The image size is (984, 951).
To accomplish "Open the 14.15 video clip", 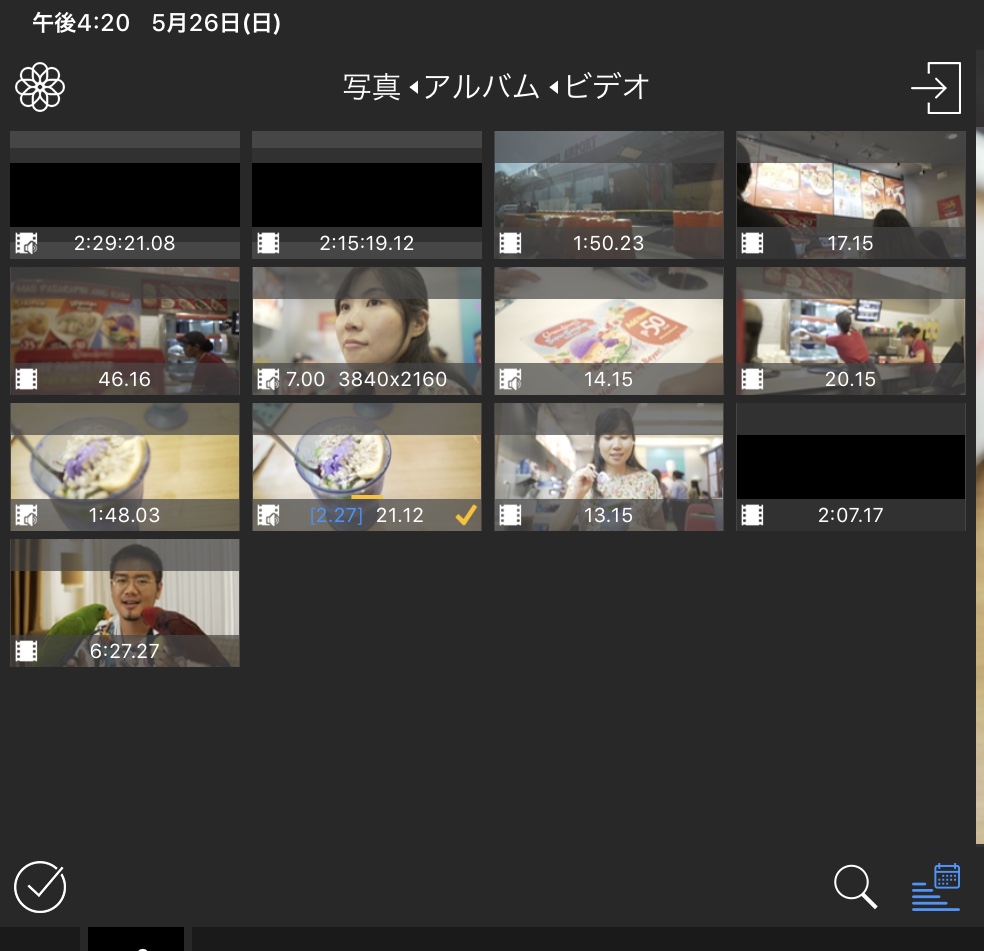I will [x=609, y=331].
